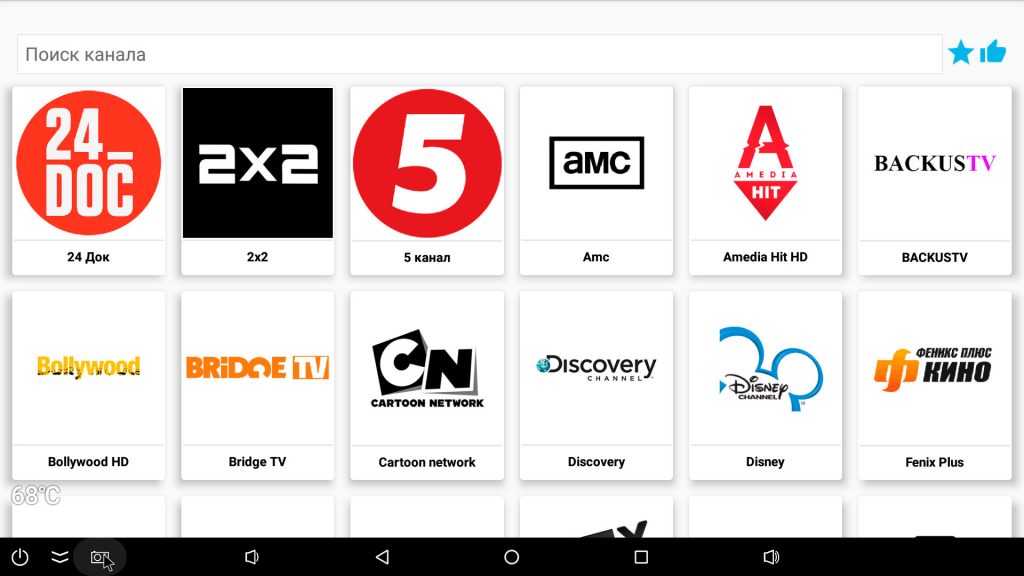The width and height of the screenshot is (1024, 576).
Task: Open Amedia Hit HD channel
Action: tap(765, 180)
